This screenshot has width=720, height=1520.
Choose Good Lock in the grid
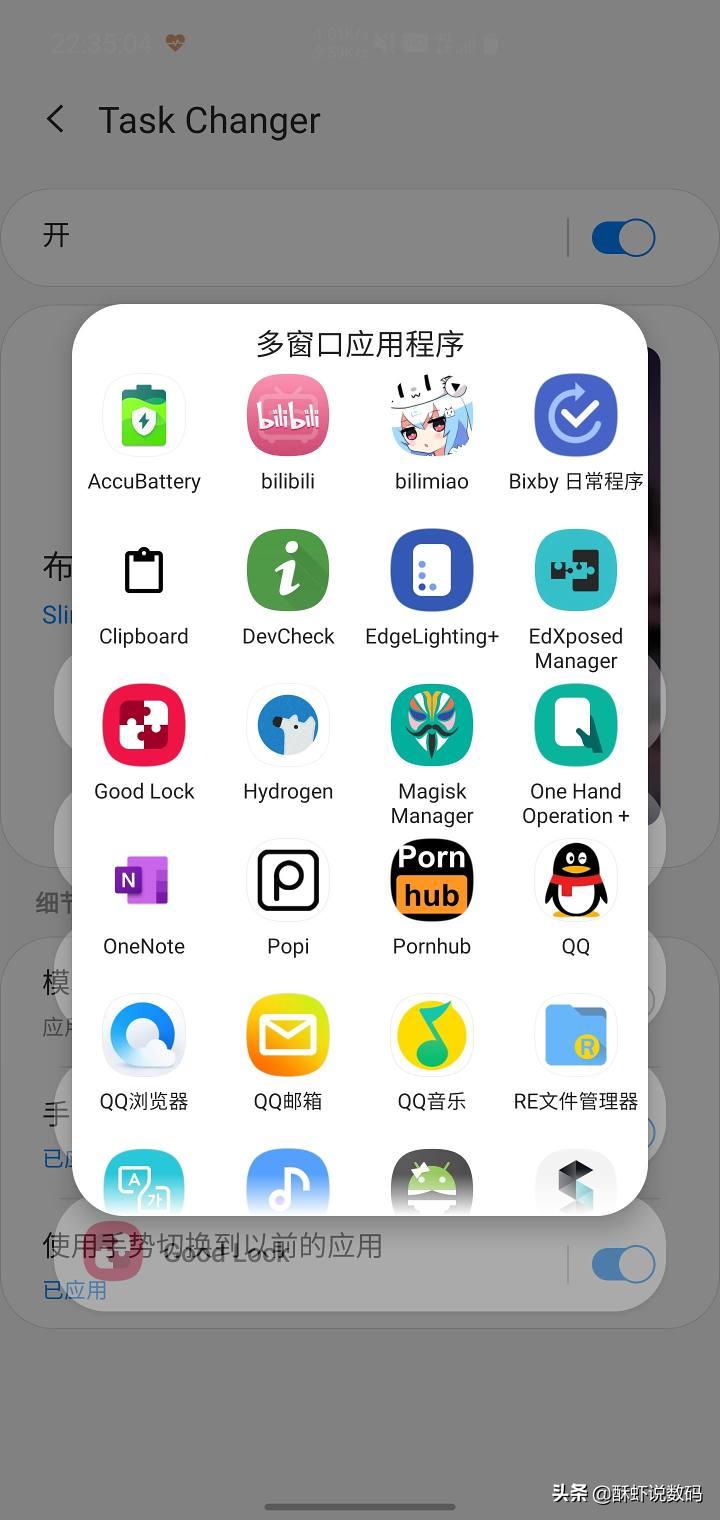(144, 726)
